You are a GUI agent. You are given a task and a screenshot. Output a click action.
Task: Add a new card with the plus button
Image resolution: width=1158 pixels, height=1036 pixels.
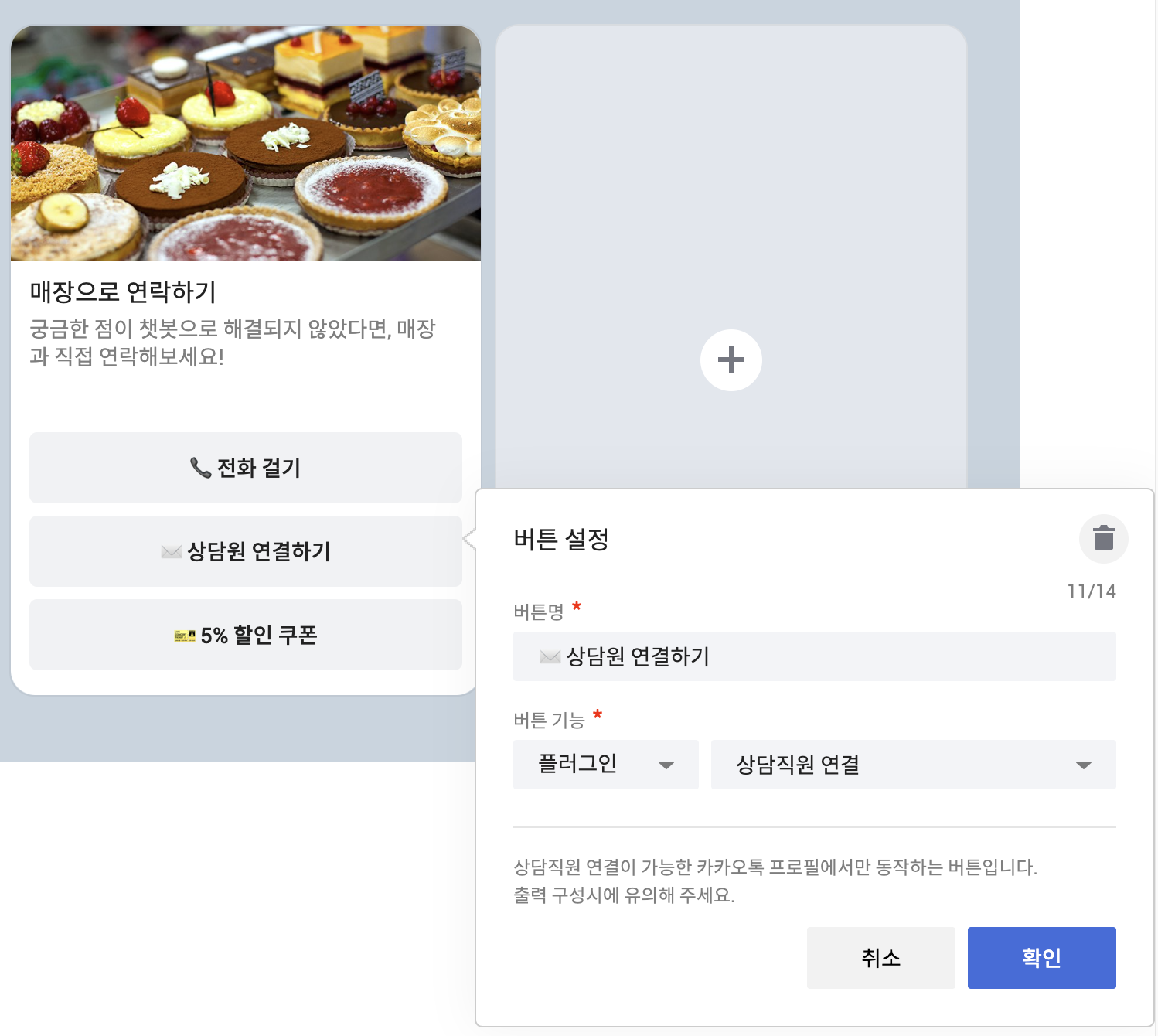pyautogui.click(x=731, y=360)
